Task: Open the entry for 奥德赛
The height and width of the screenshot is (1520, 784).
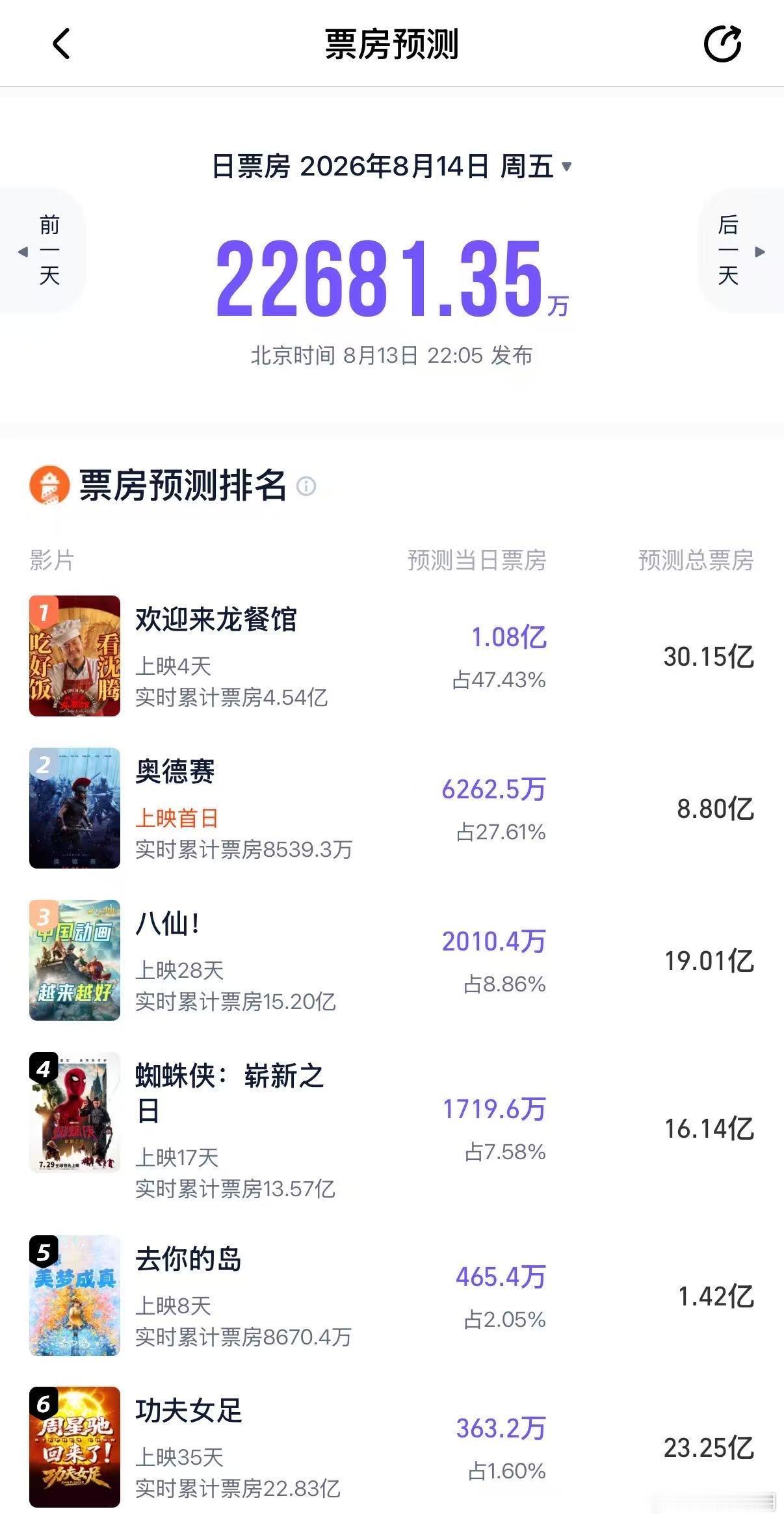Action: coord(392,808)
